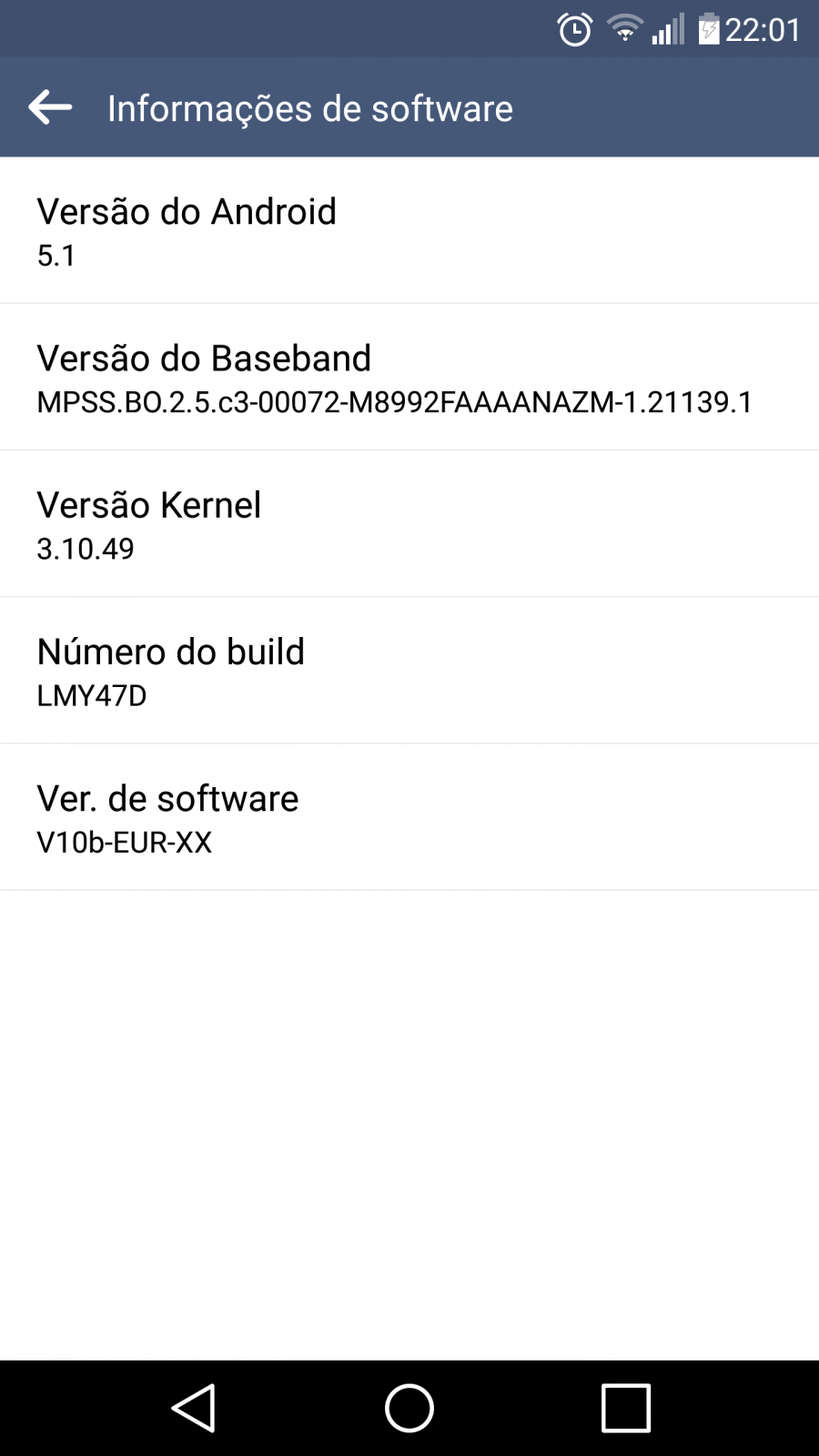This screenshot has height=1456, width=819.
Task: Go back using the toolbar arrow
Action: click(x=50, y=107)
